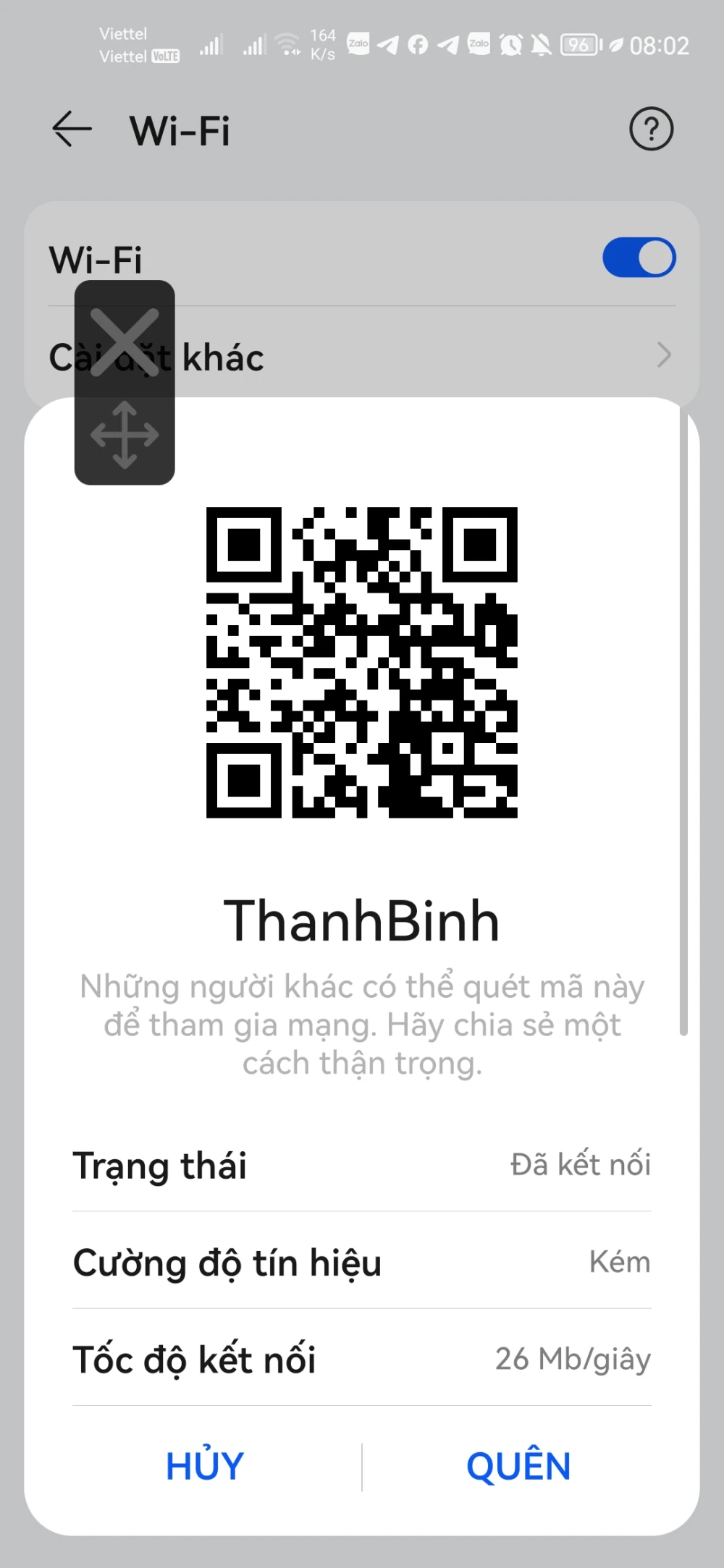
Task: Go back using the arrow icon
Action: [72, 130]
